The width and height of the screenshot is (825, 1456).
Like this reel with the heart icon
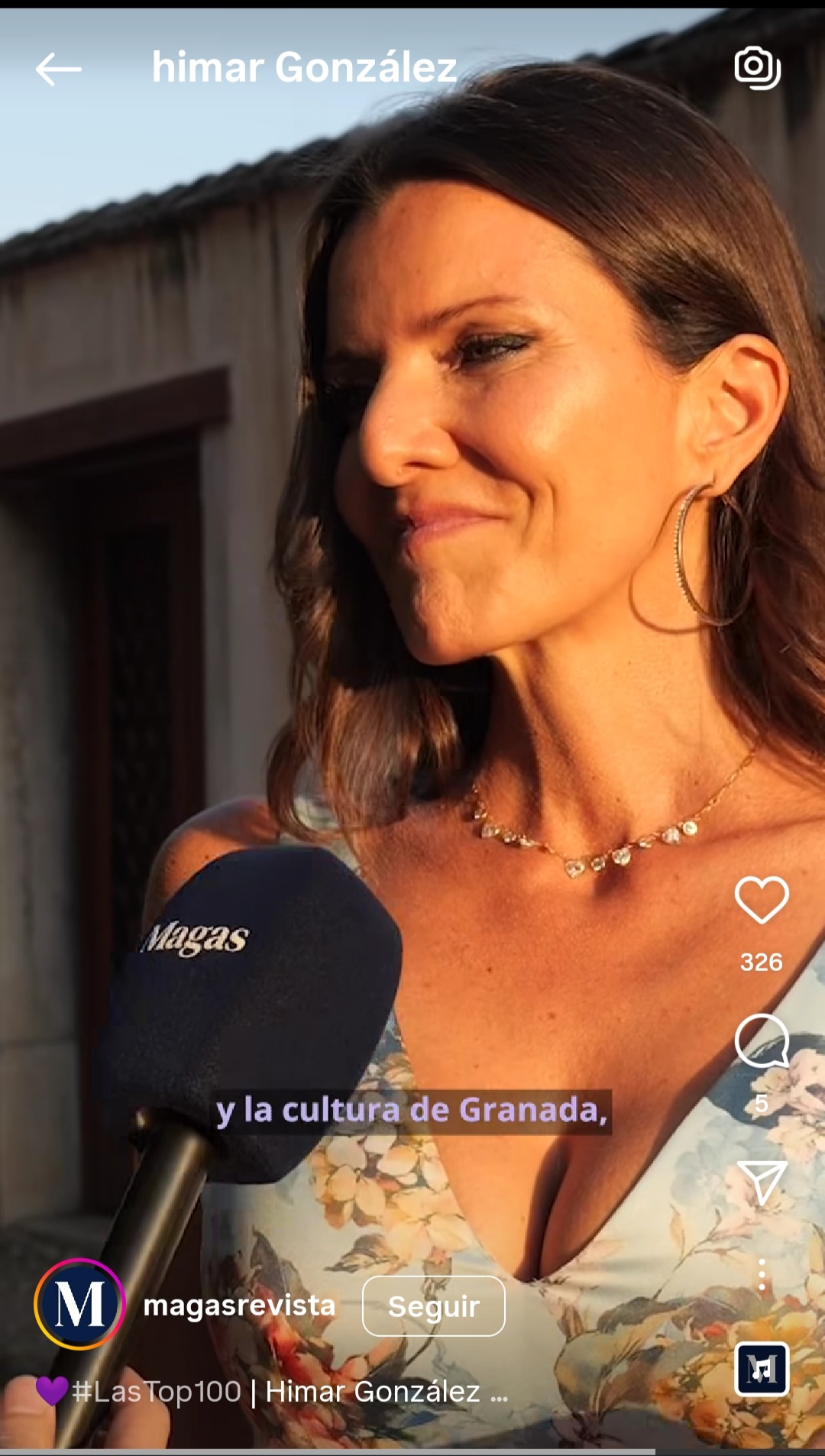pyautogui.click(x=762, y=900)
